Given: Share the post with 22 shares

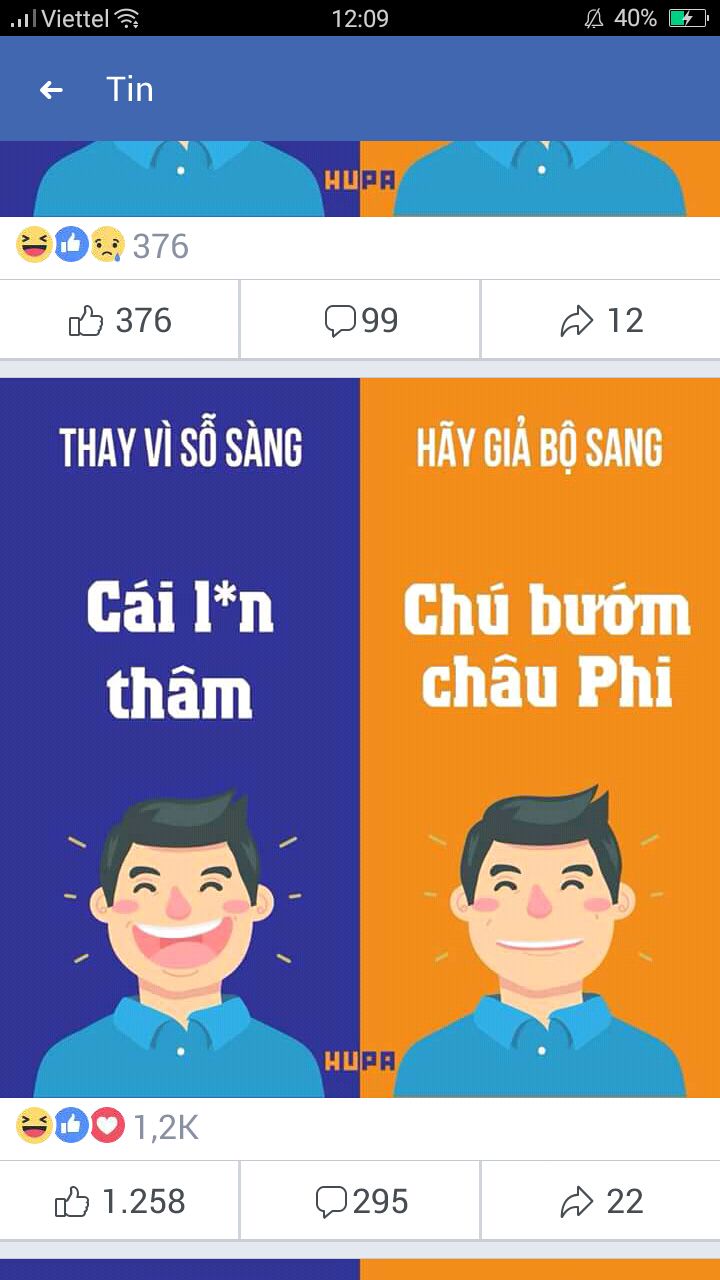Looking at the screenshot, I should pyautogui.click(x=600, y=1201).
